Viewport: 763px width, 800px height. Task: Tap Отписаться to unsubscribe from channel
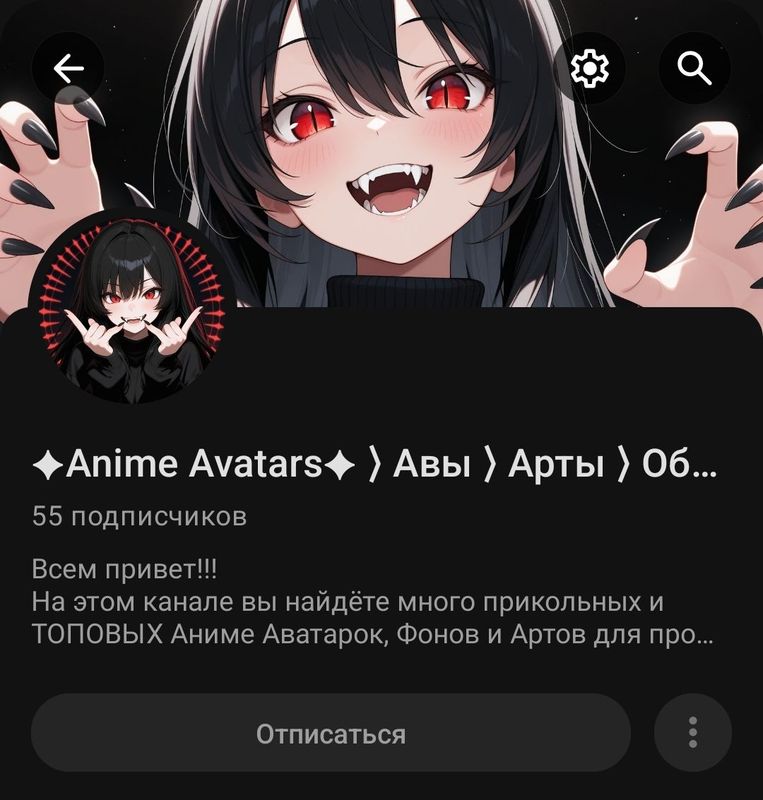pyautogui.click(x=331, y=734)
